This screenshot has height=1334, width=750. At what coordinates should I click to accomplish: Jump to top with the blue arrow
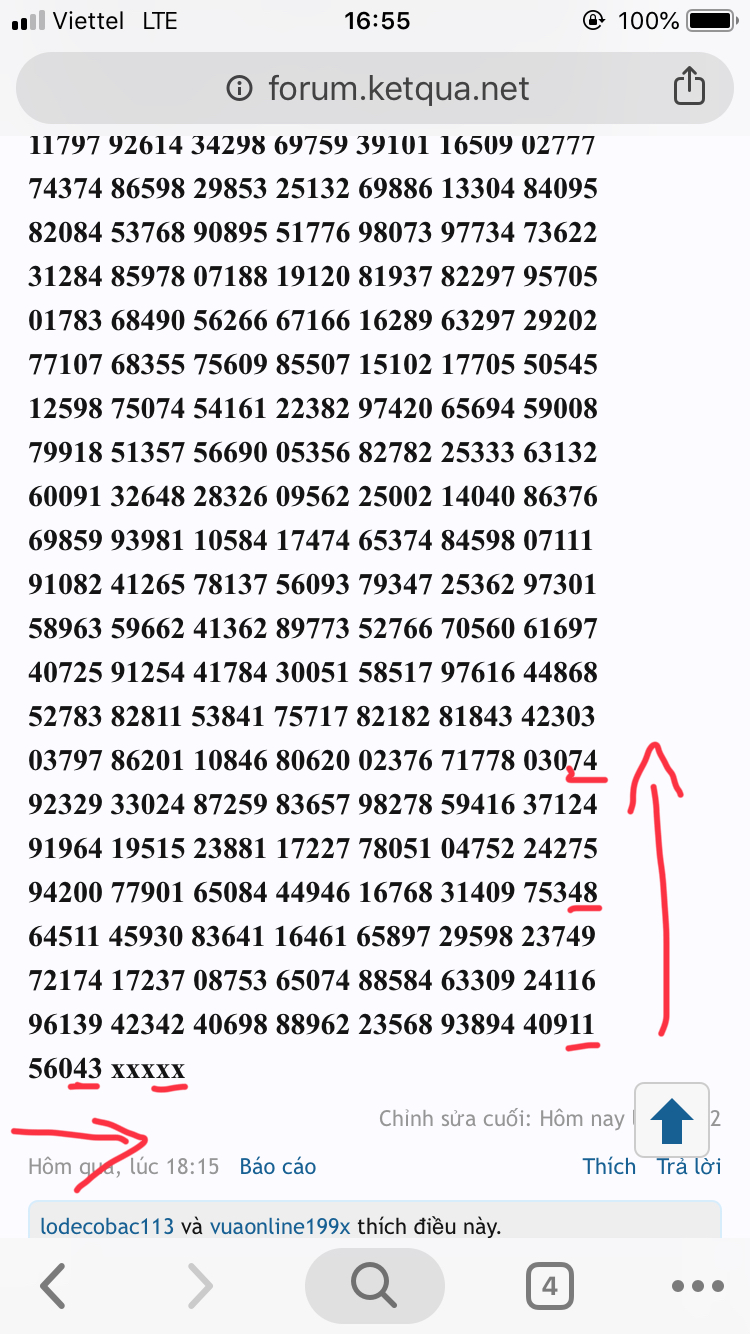click(x=672, y=1121)
